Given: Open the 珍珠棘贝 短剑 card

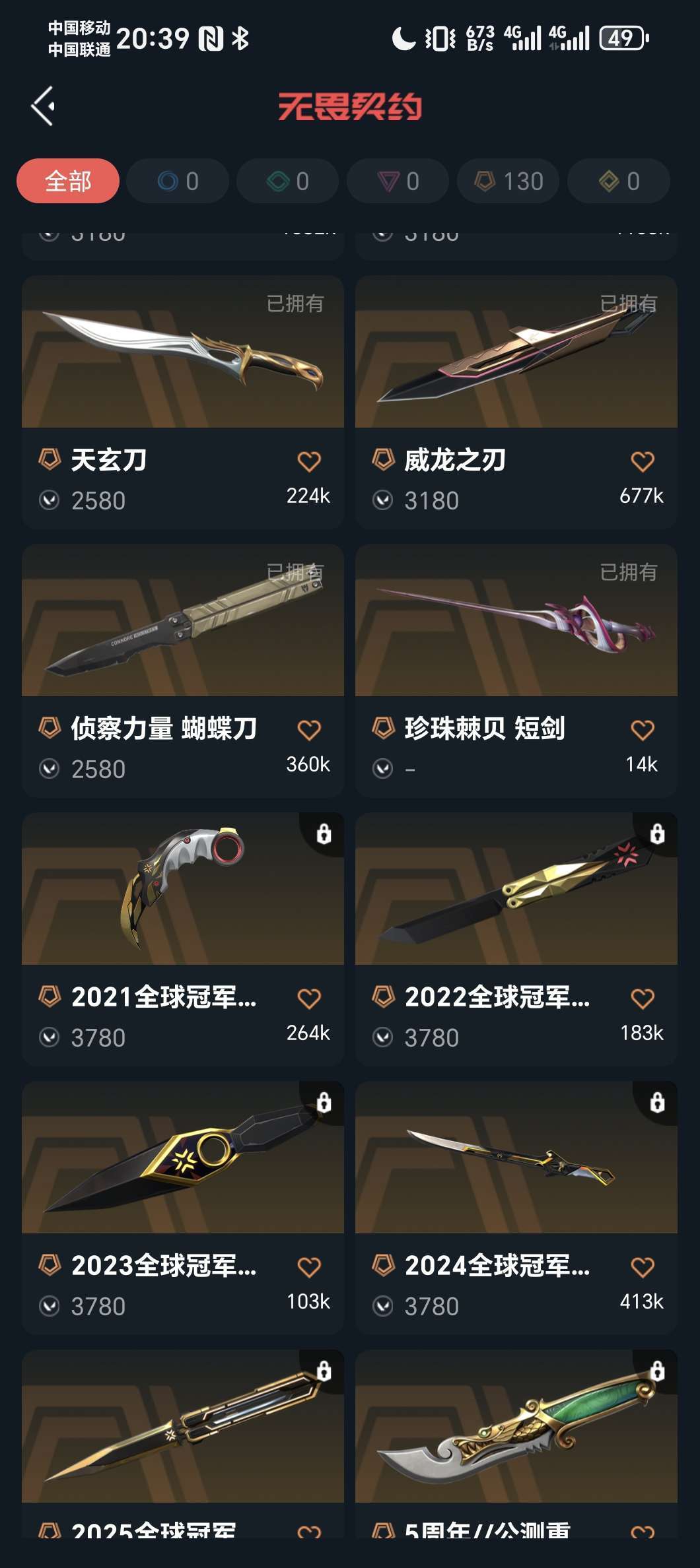Looking at the screenshot, I should [x=516, y=670].
